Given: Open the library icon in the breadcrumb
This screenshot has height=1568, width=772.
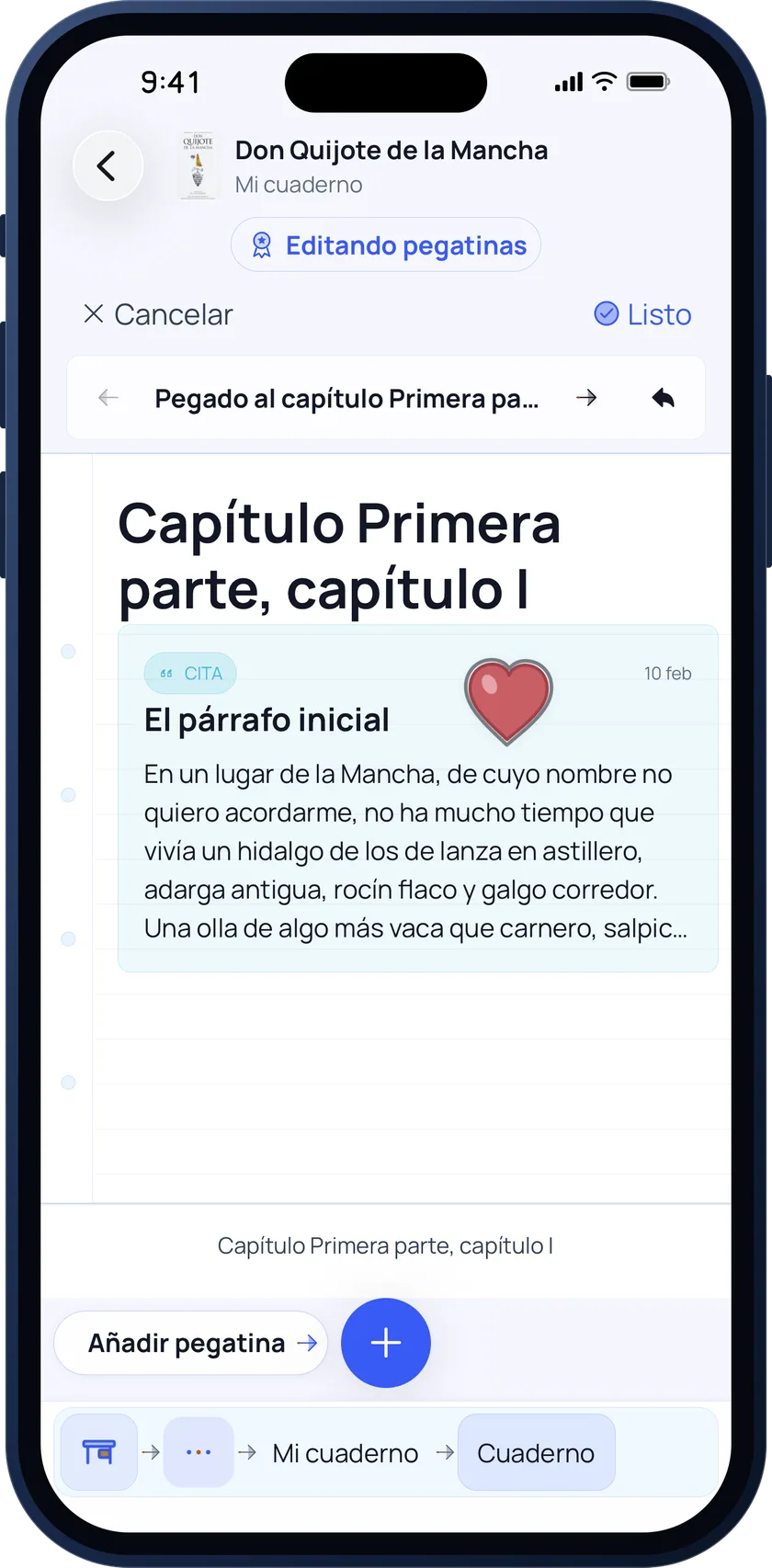Looking at the screenshot, I should pyautogui.click(x=98, y=1452).
